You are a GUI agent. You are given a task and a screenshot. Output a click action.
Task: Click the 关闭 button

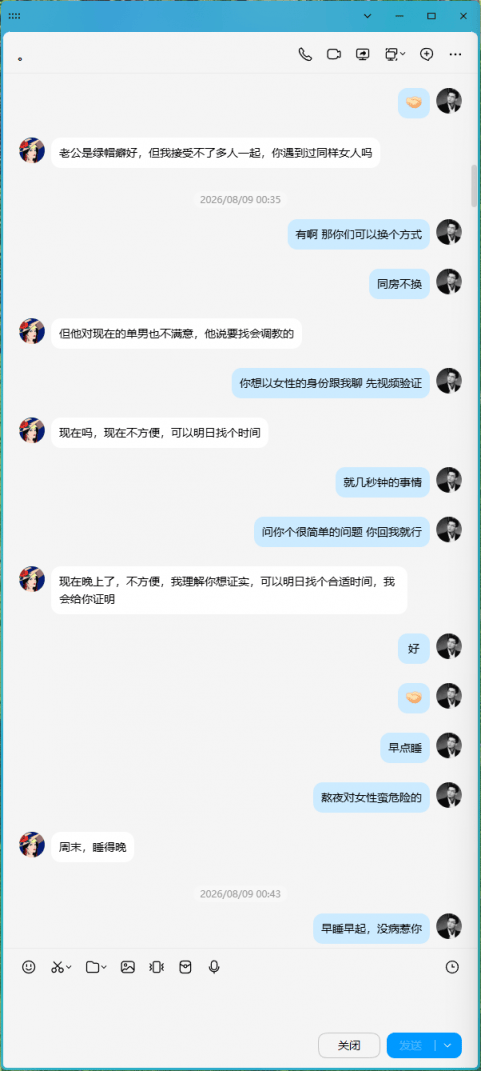349,1045
